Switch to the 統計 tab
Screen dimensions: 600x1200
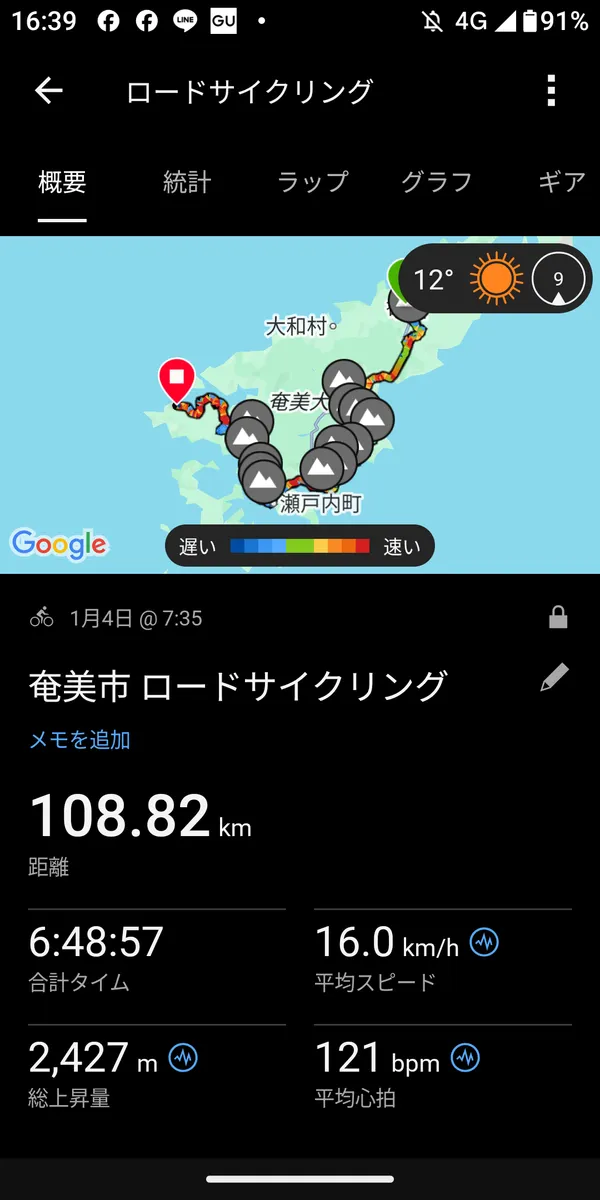coord(187,182)
